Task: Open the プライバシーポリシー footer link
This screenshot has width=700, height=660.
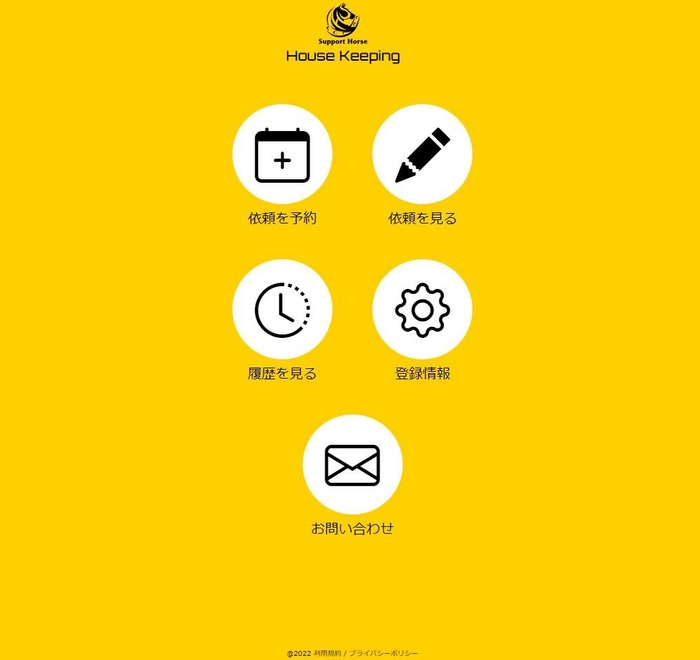Action: 383,653
